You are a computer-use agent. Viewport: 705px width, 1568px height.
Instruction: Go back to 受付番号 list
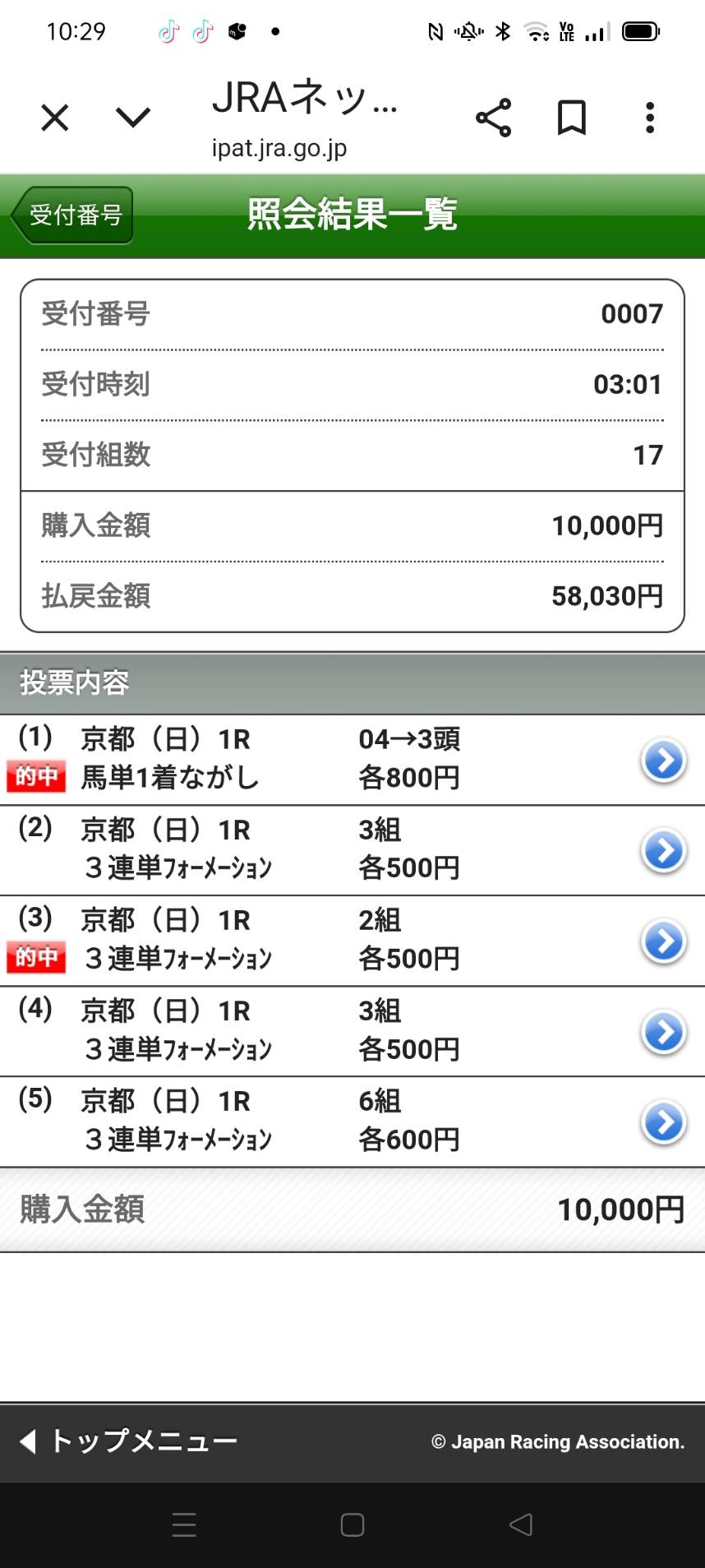coord(73,215)
